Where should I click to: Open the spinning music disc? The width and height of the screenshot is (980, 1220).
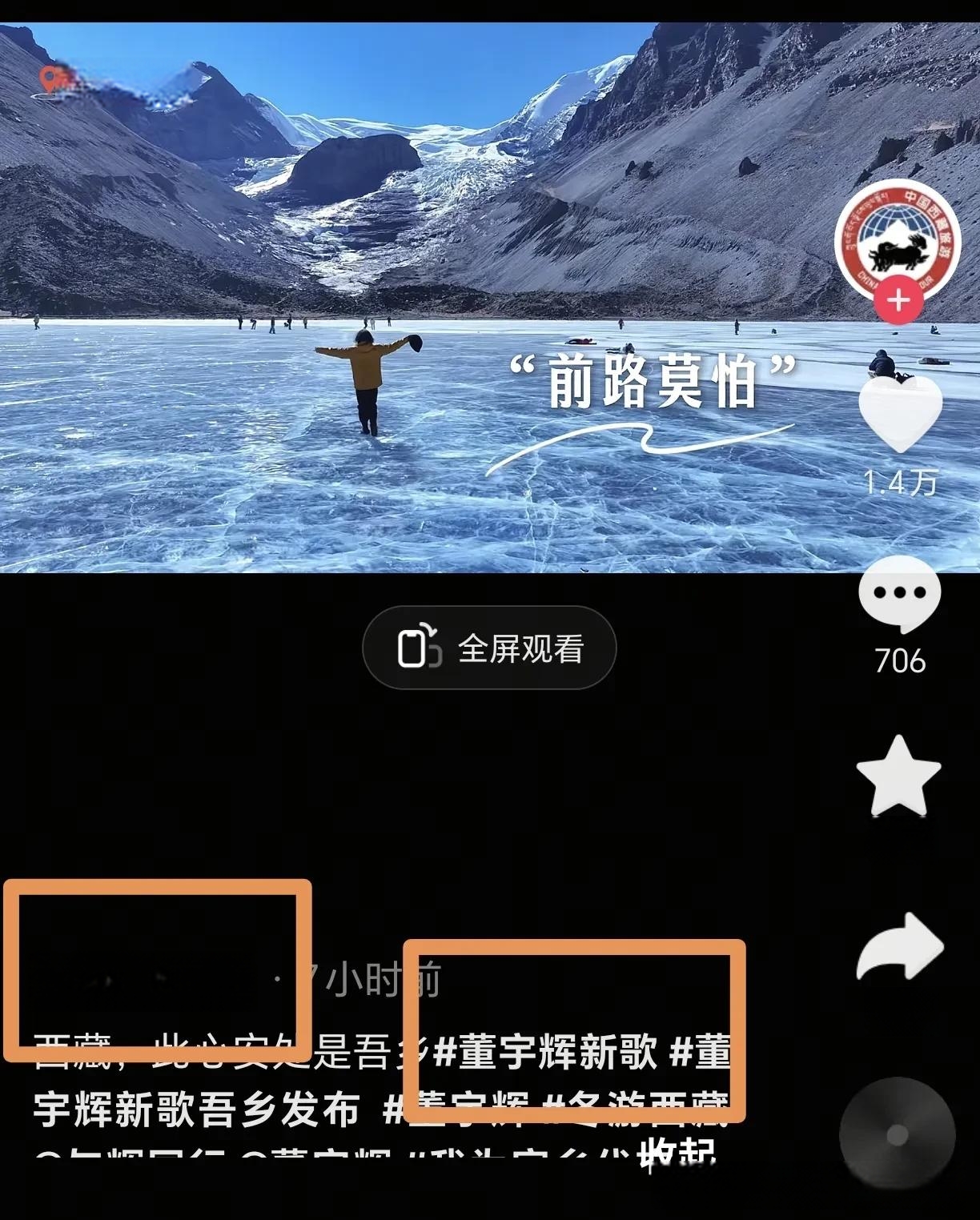898,1134
